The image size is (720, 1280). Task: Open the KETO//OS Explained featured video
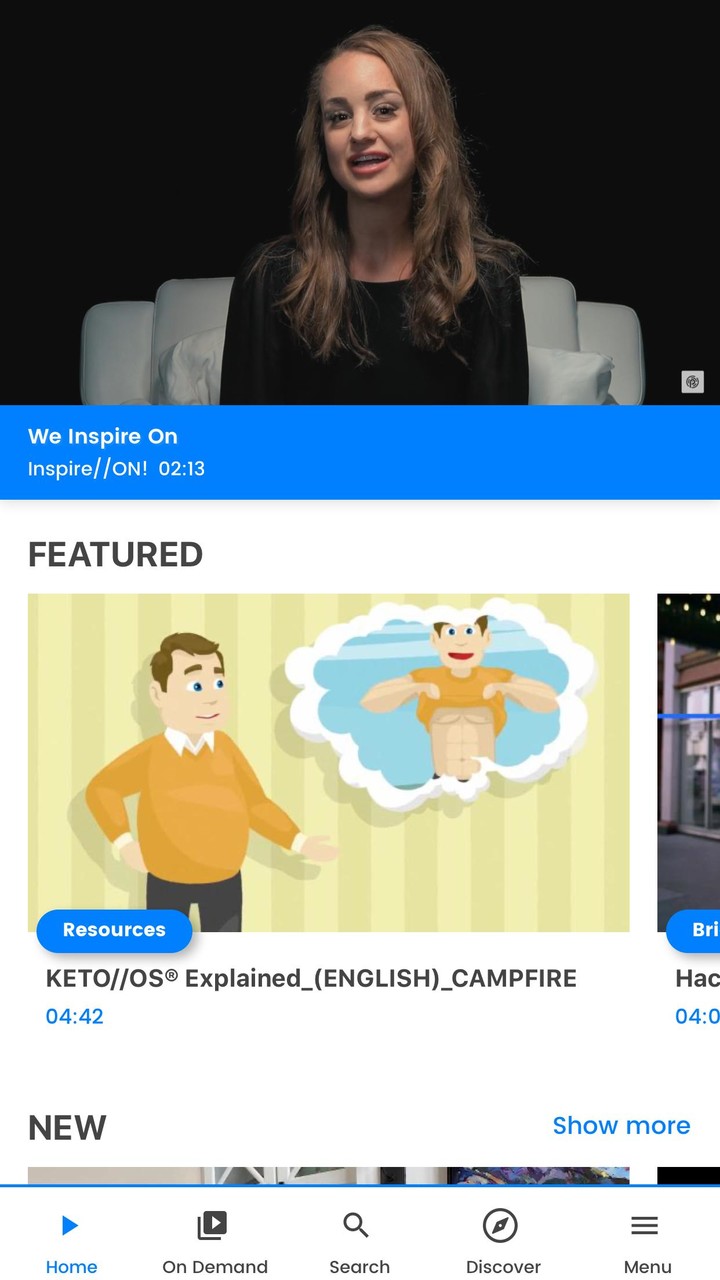(x=328, y=762)
